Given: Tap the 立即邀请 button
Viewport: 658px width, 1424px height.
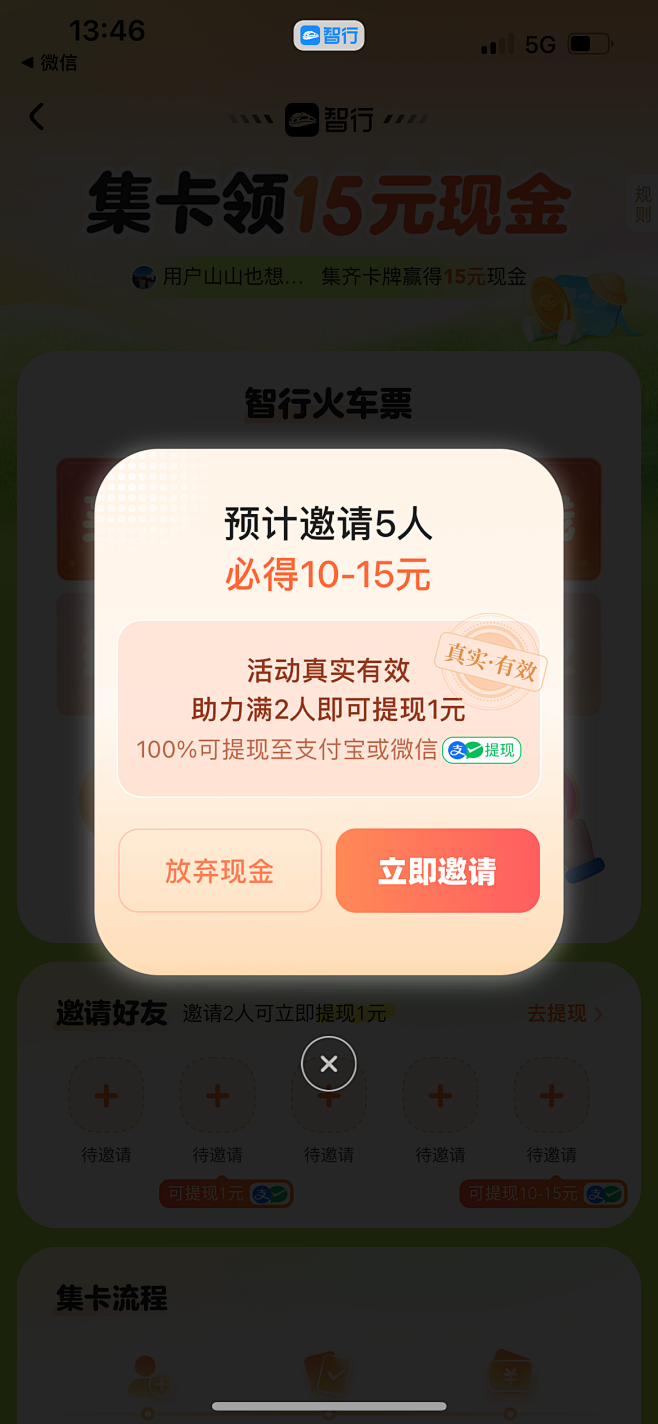Looking at the screenshot, I should (x=437, y=871).
